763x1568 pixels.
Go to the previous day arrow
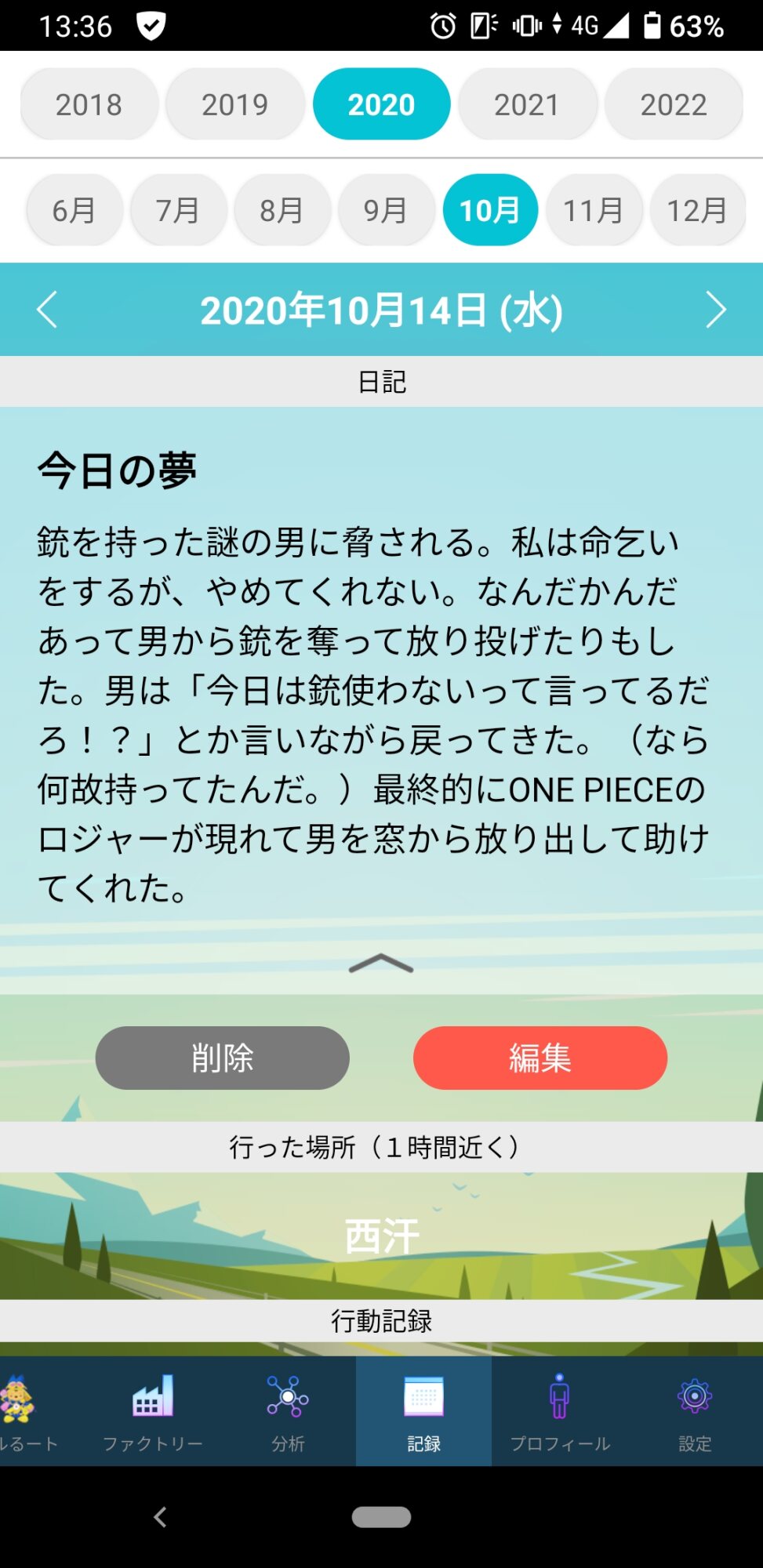click(x=47, y=310)
